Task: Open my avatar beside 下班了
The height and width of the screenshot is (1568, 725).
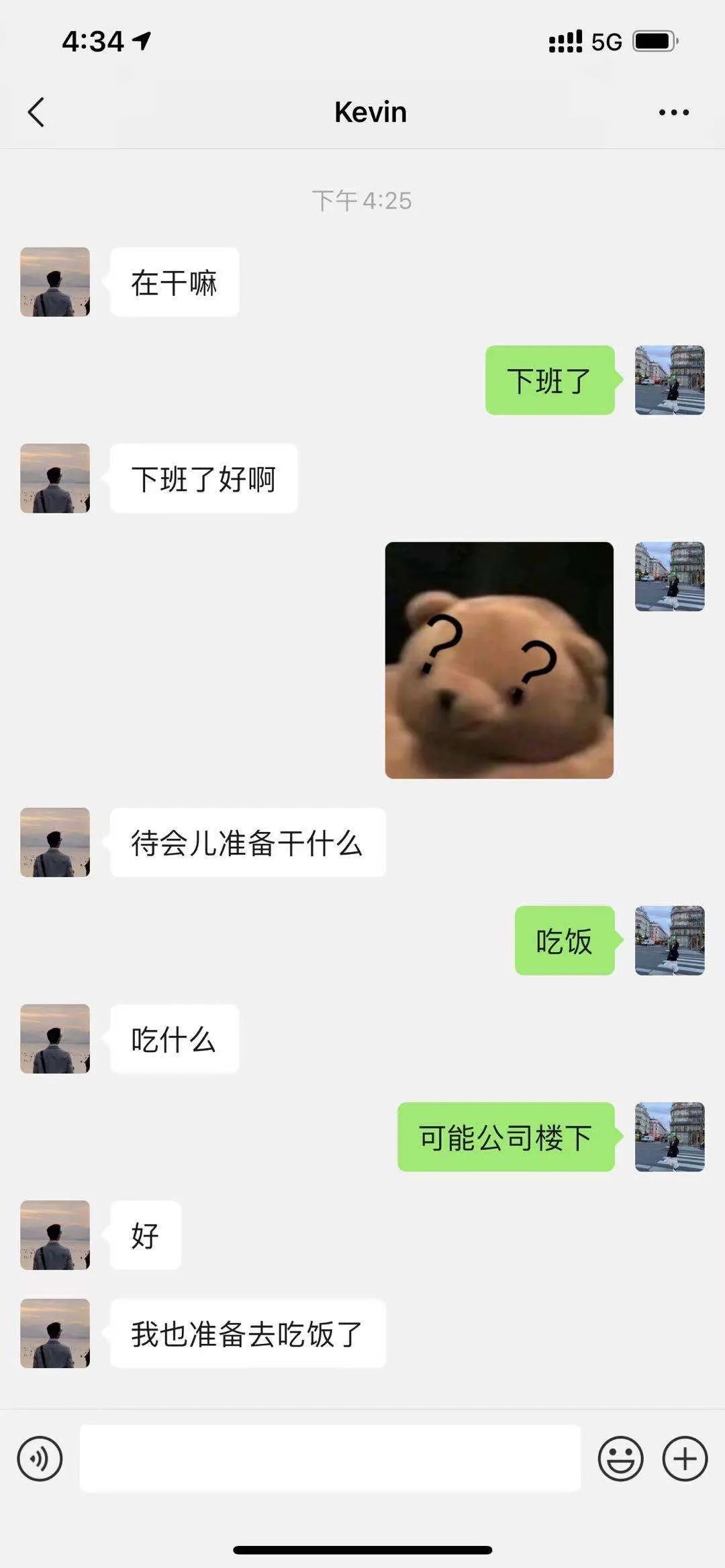Action: click(x=669, y=380)
